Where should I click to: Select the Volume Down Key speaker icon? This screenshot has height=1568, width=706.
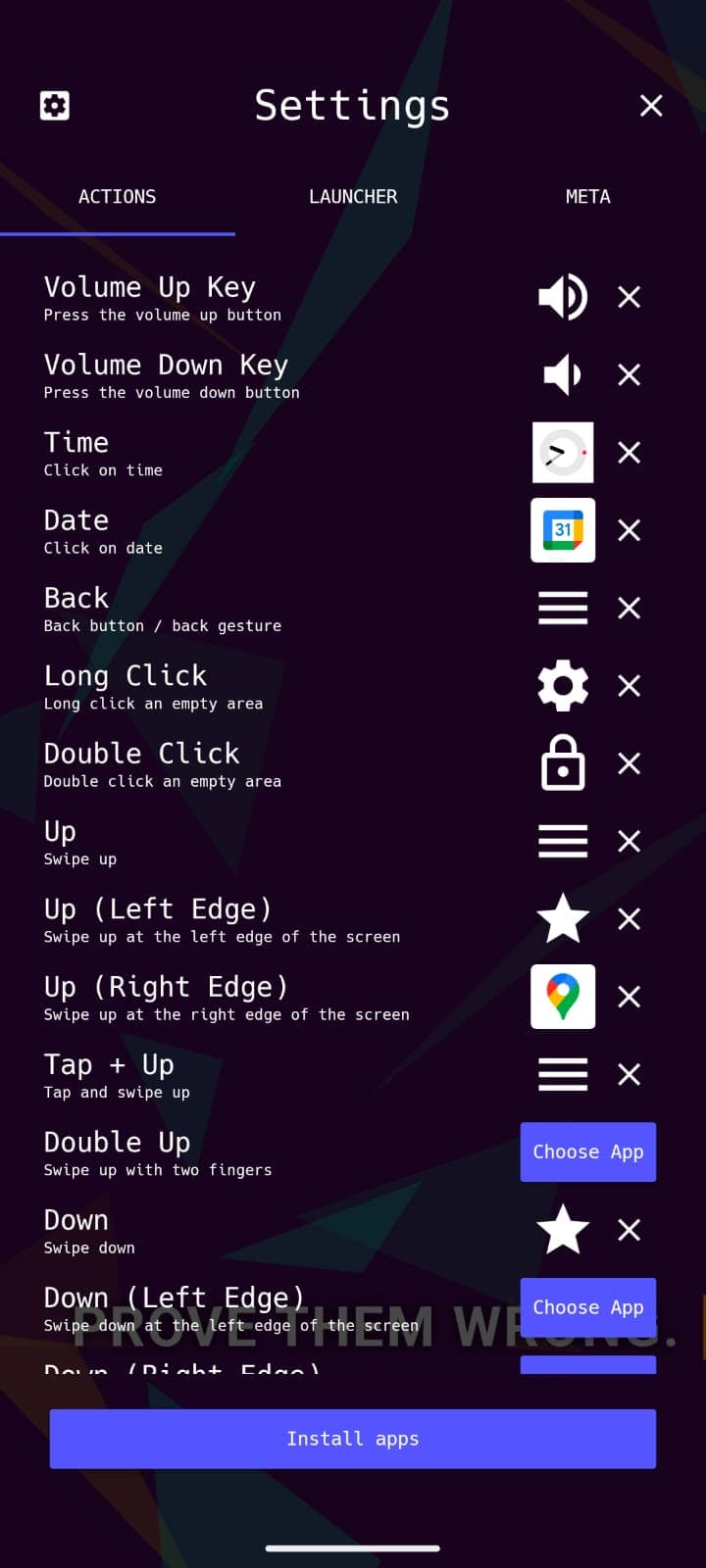pos(562,374)
